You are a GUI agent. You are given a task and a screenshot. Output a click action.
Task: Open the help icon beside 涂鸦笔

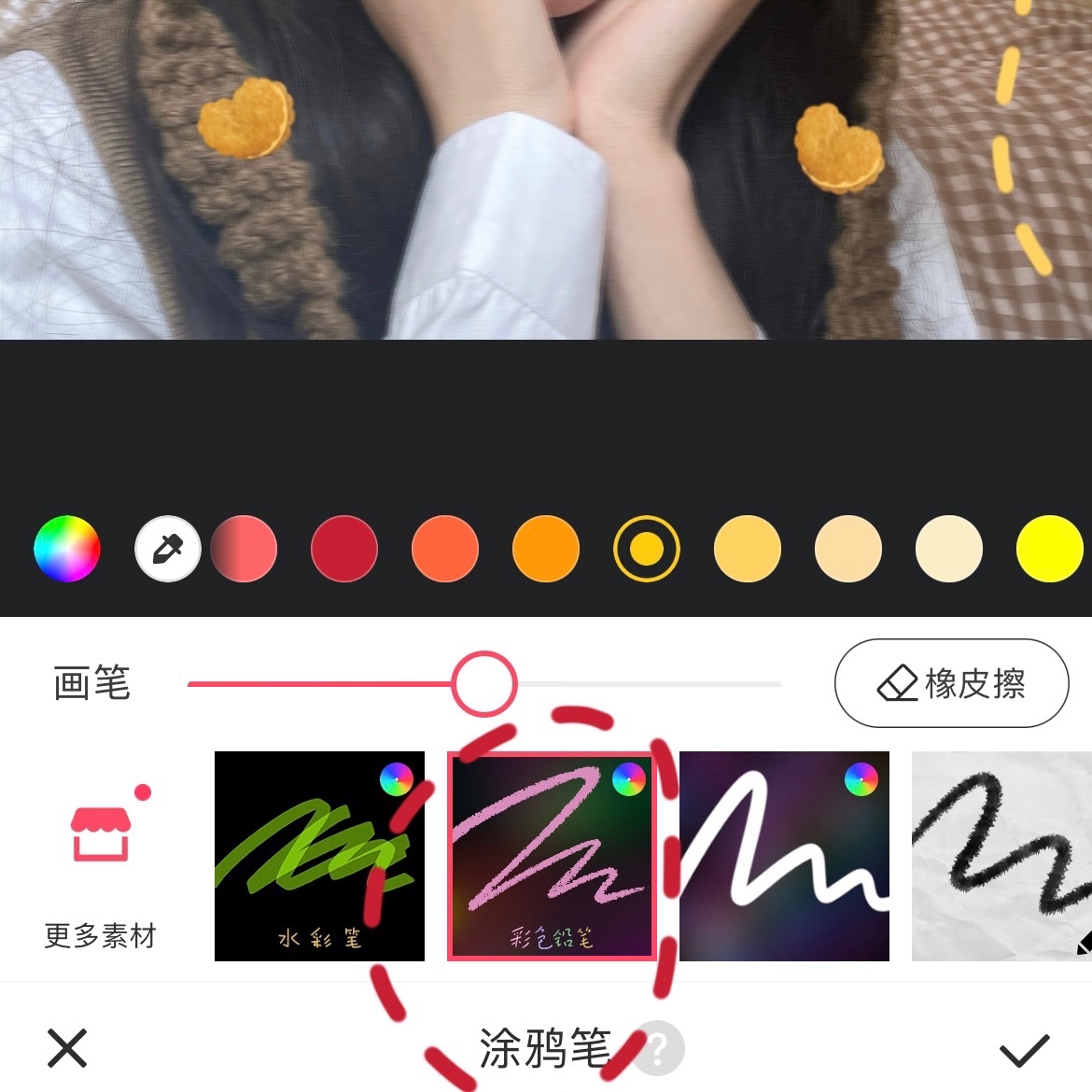[x=659, y=1049]
